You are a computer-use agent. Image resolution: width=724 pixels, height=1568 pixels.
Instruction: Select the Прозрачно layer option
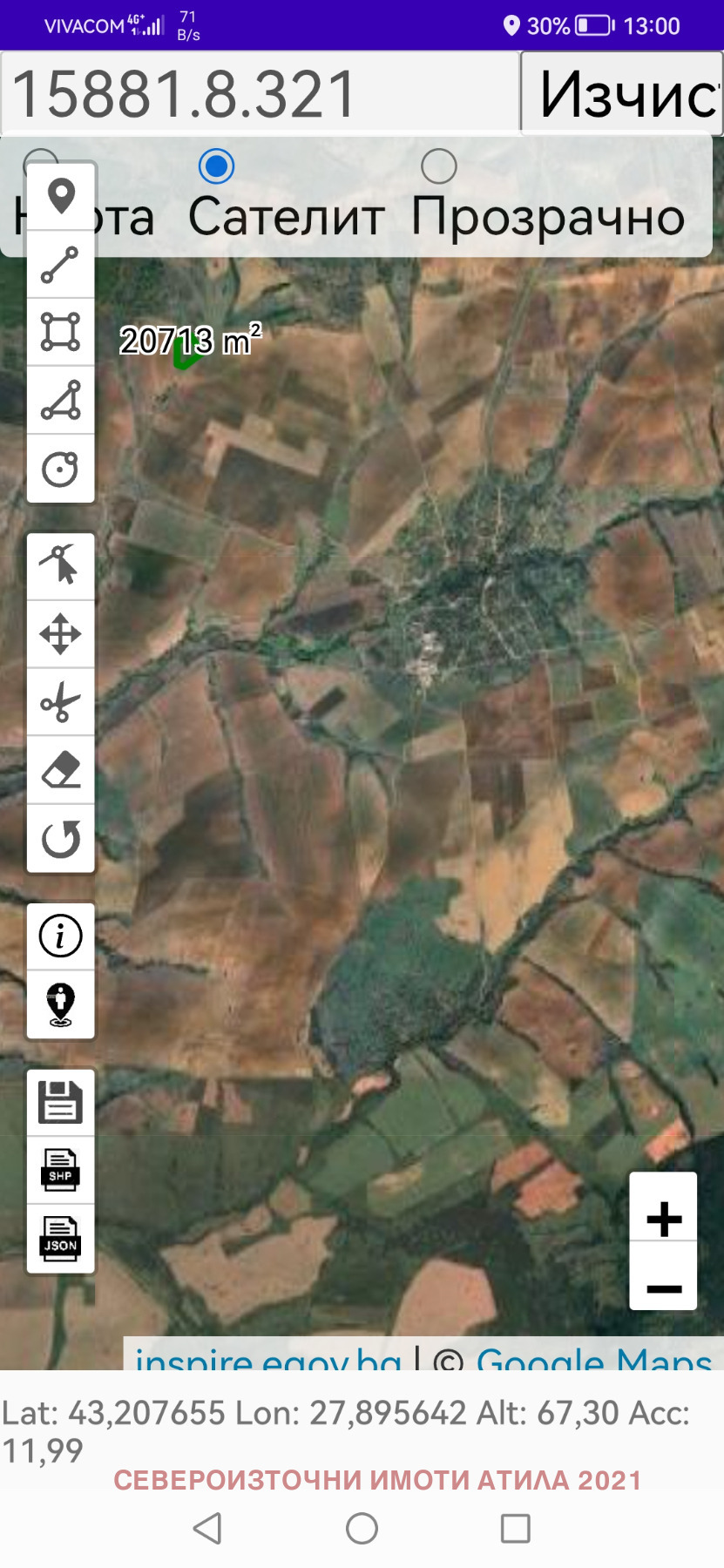[438, 166]
